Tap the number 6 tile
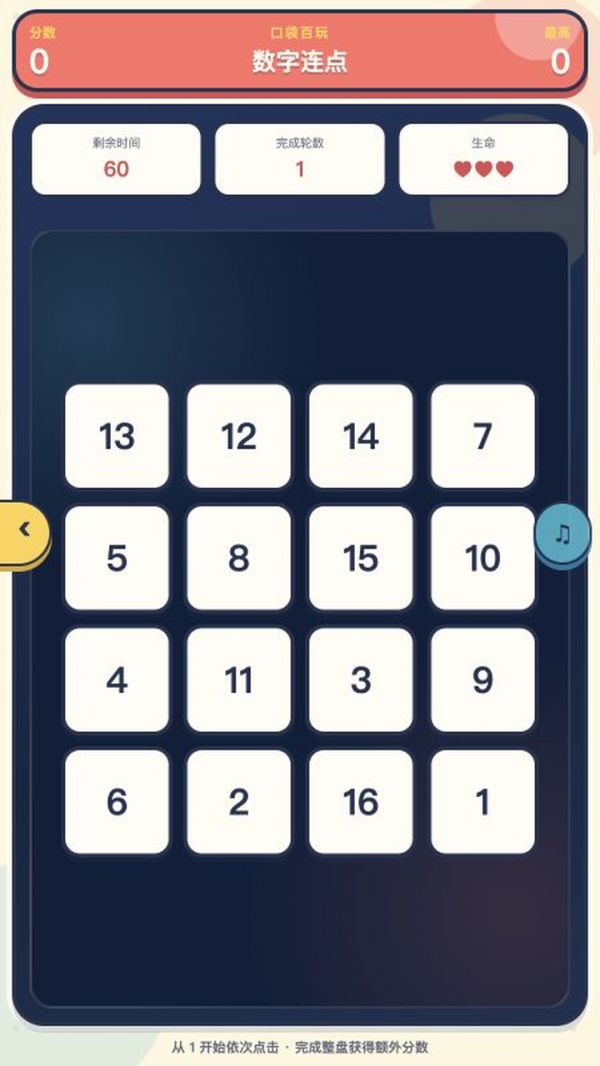The height and width of the screenshot is (1066, 600). tap(117, 802)
